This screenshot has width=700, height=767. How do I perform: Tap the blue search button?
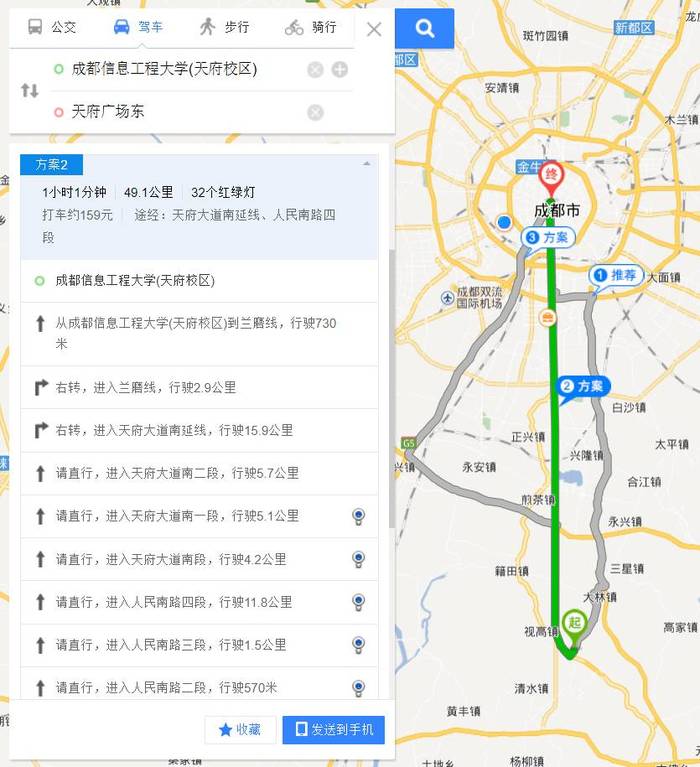point(424,29)
